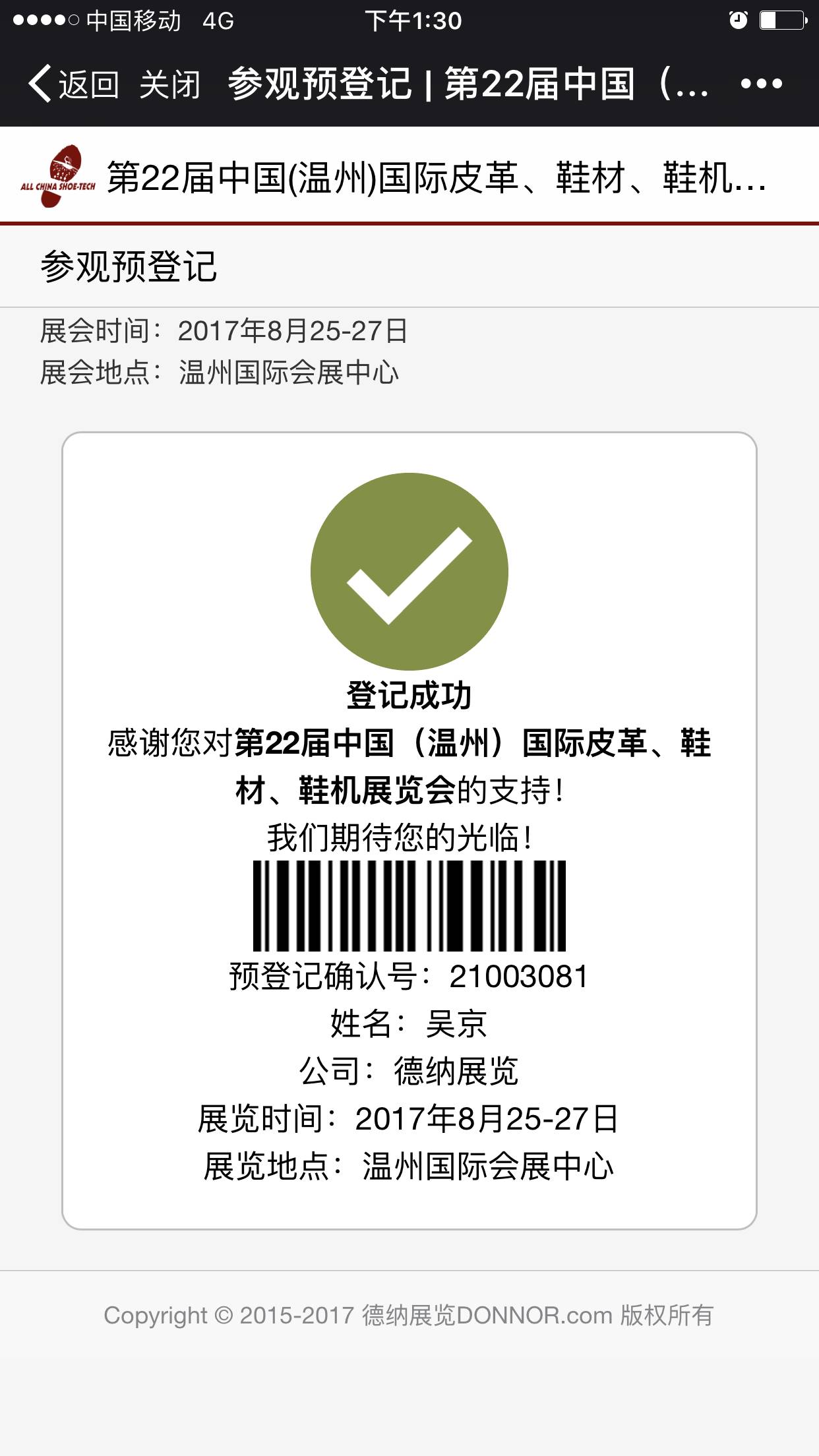The image size is (819, 1456).
Task: Close the page with 关闭
Action: 169,84
